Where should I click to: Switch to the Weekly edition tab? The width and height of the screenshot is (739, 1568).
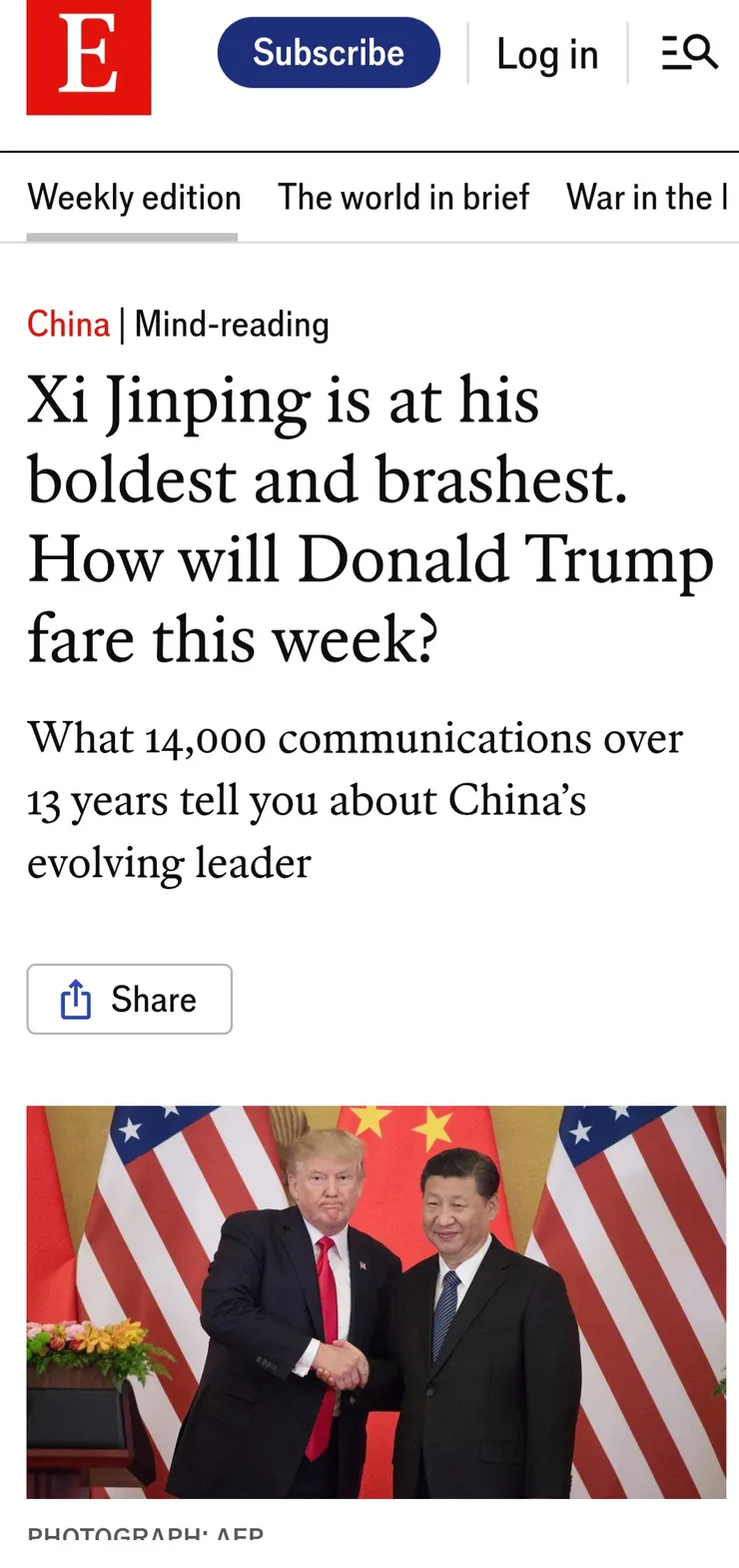click(134, 198)
